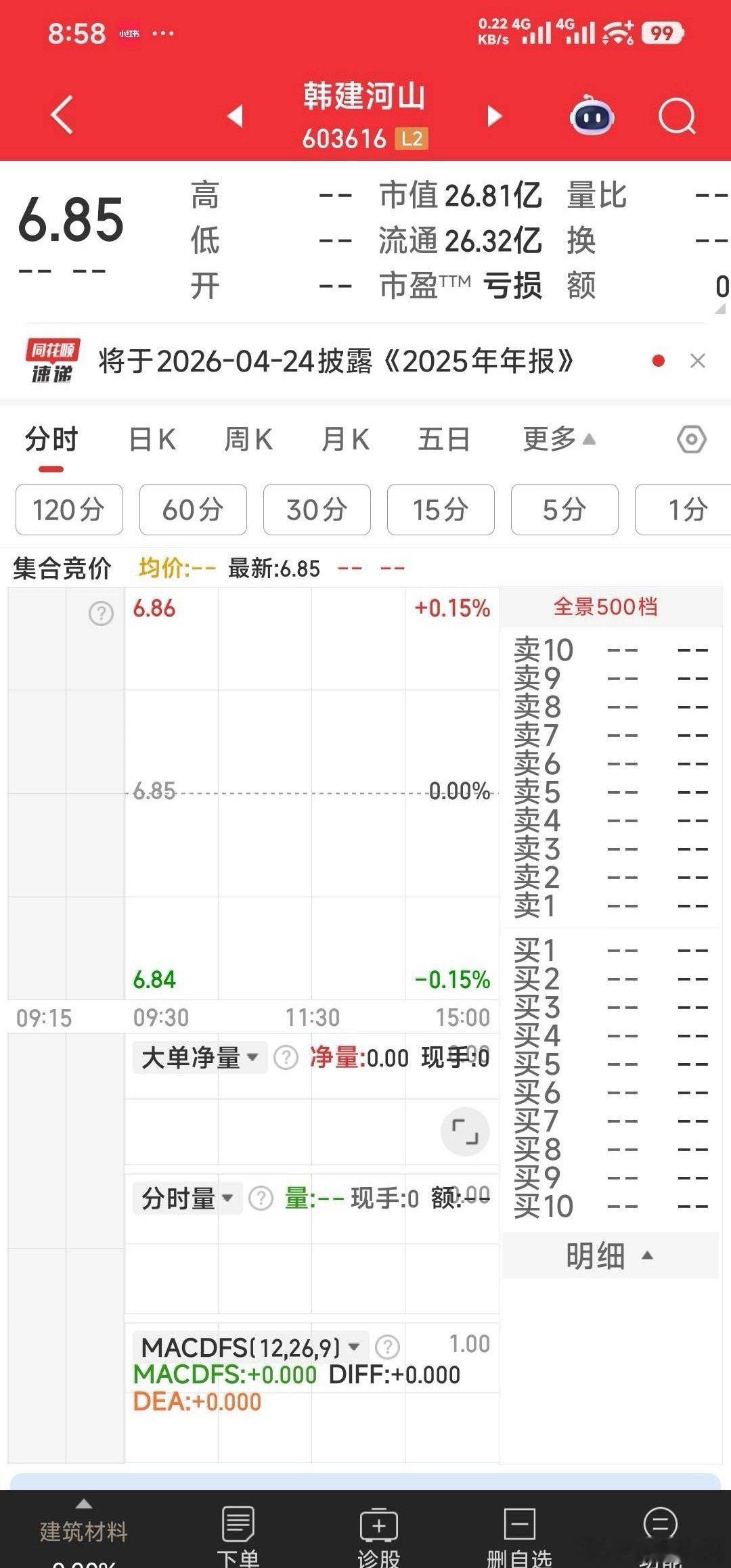Select the 60分 time interval
731x1568 pixels.
click(192, 510)
